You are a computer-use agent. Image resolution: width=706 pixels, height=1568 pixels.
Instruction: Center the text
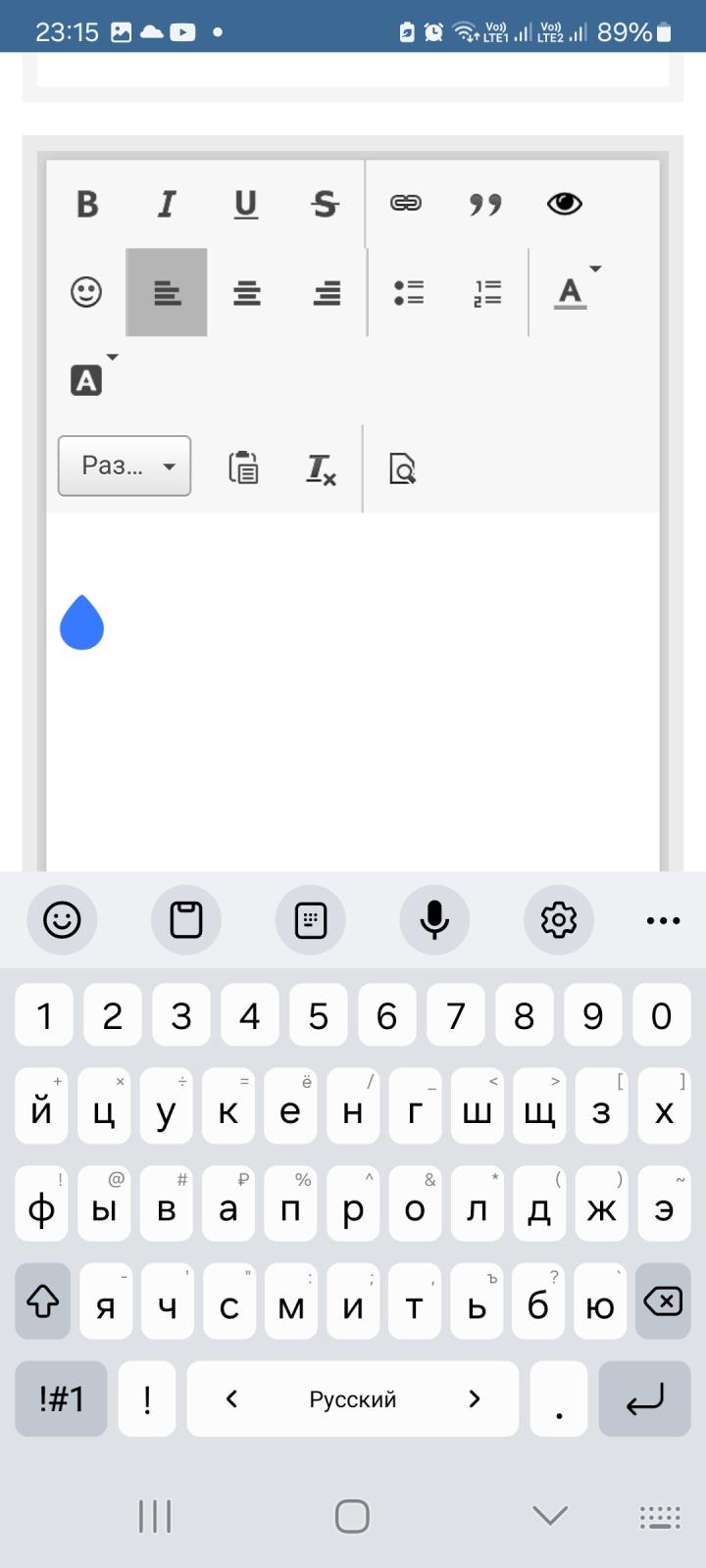[x=247, y=292]
